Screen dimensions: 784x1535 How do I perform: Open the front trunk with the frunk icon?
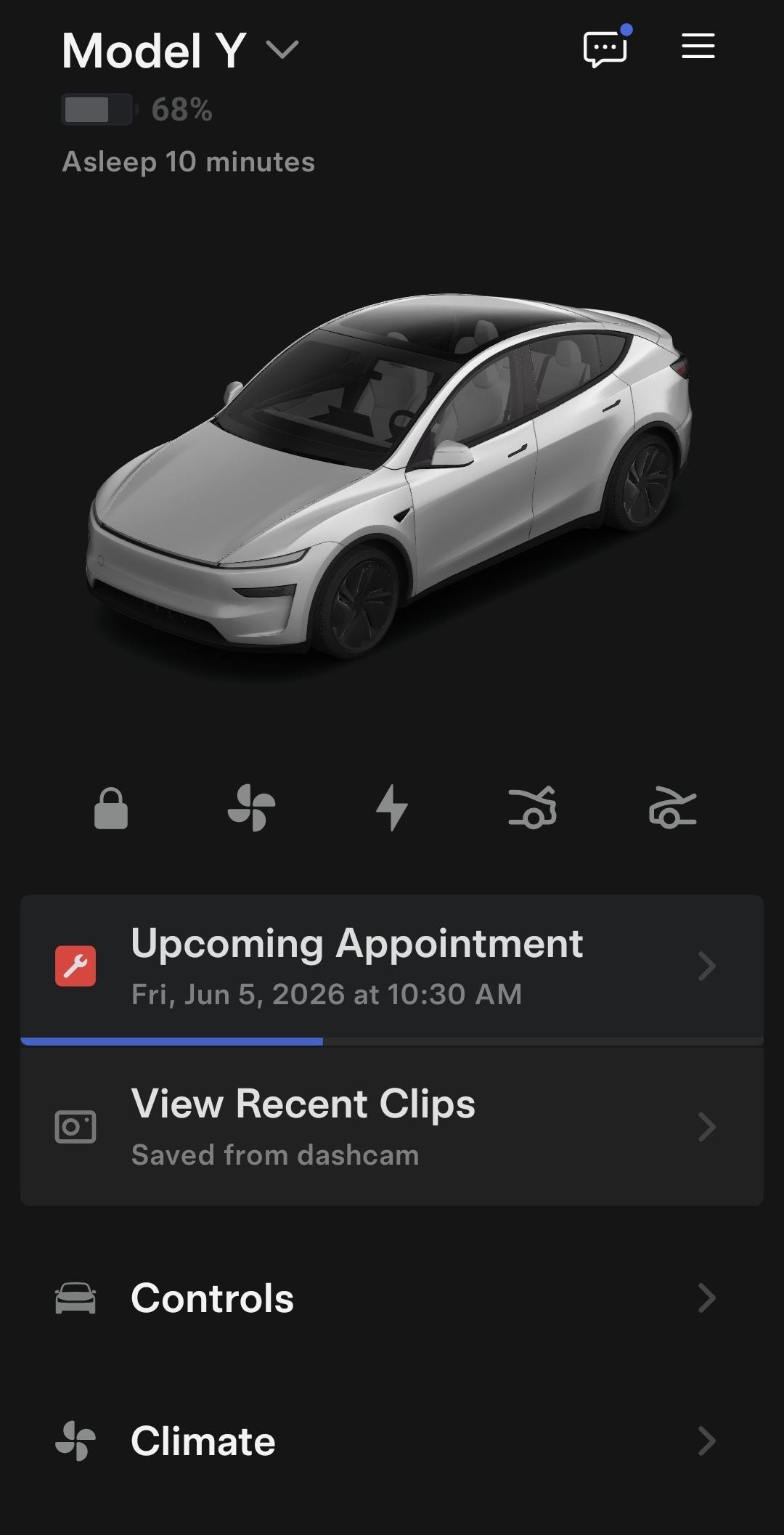coord(532,807)
